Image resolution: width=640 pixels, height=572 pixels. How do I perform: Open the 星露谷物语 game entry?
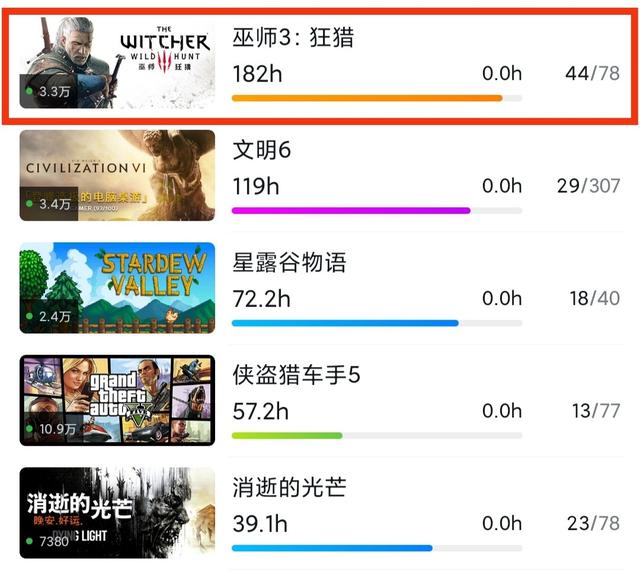[x=289, y=263]
